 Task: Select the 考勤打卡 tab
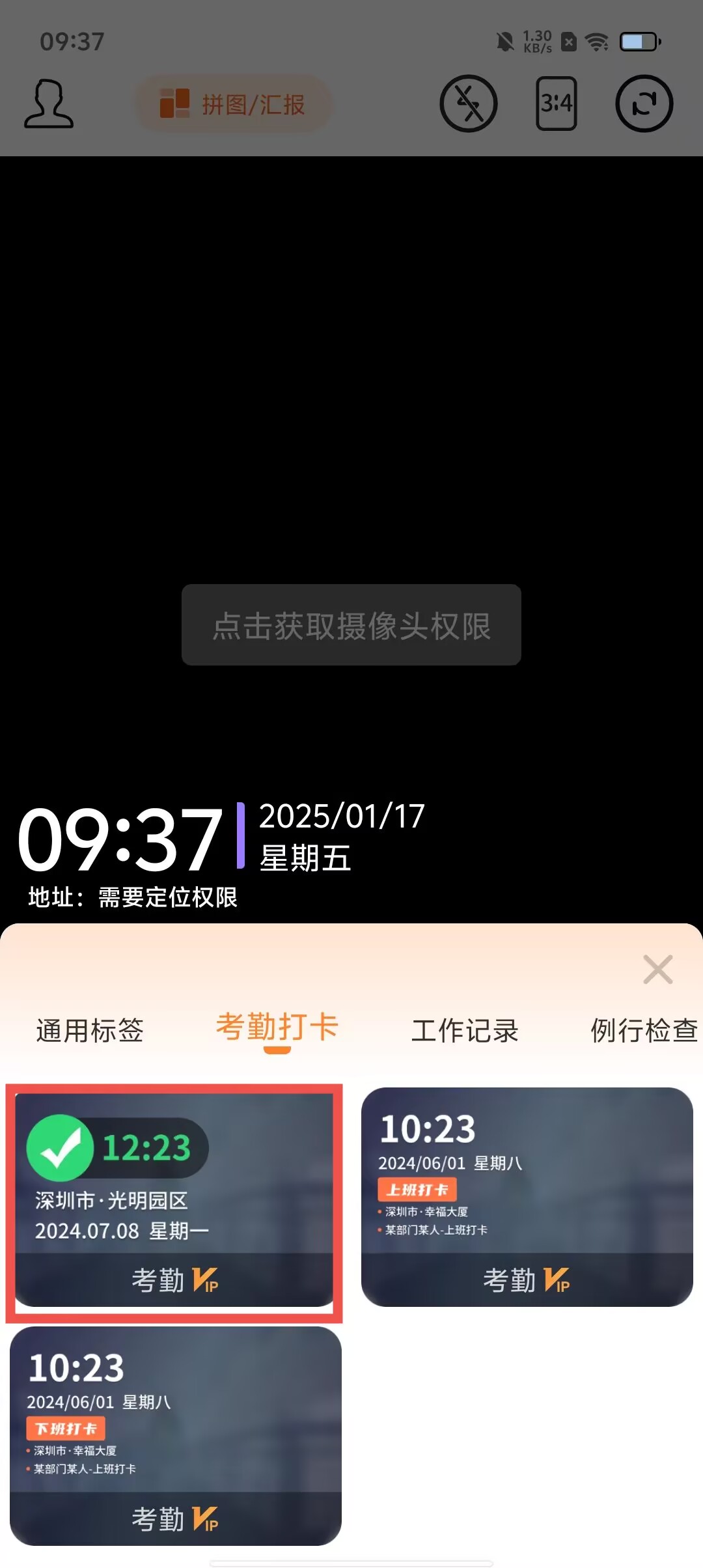[x=277, y=1029]
